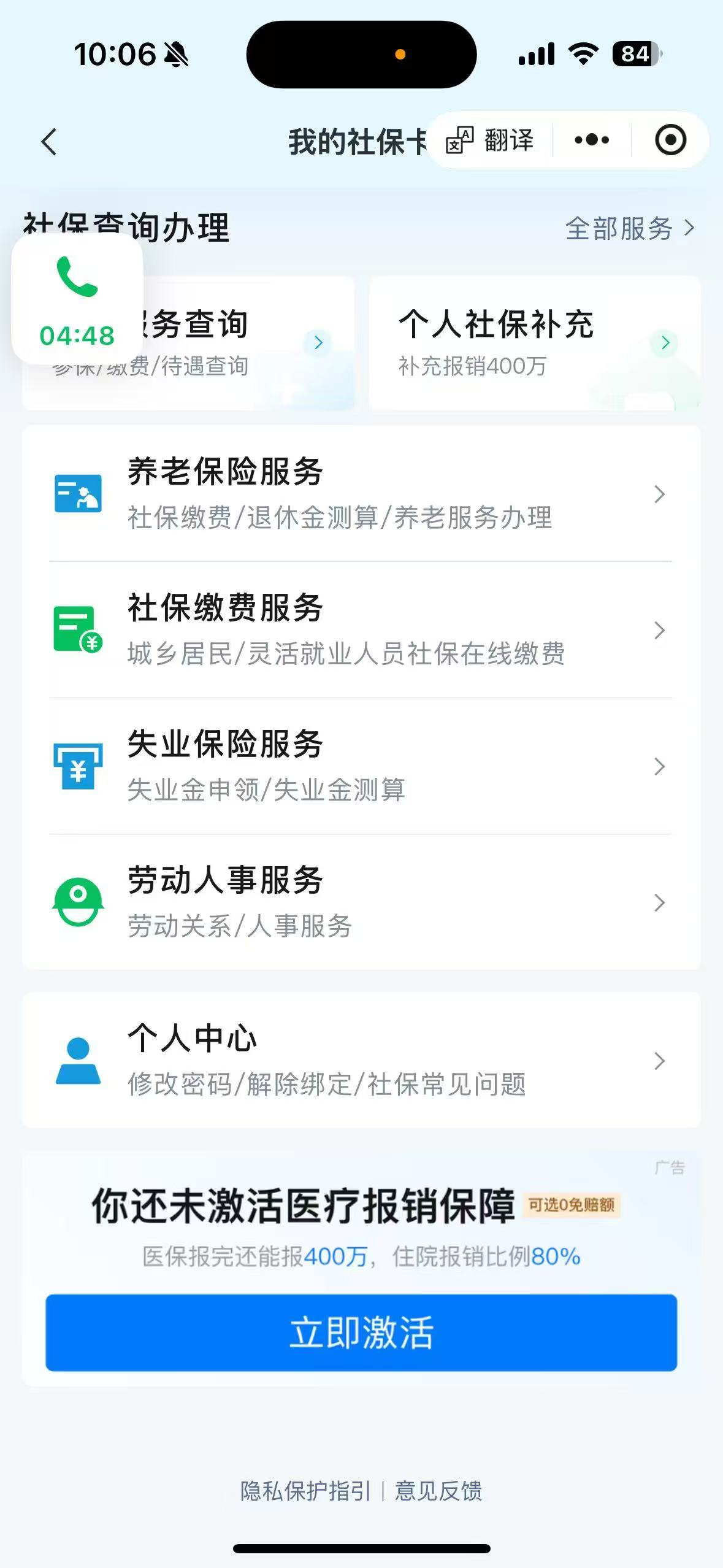This screenshot has width=723, height=1568.
Task: Select 社保缴费服务 row
Action: (x=361, y=630)
